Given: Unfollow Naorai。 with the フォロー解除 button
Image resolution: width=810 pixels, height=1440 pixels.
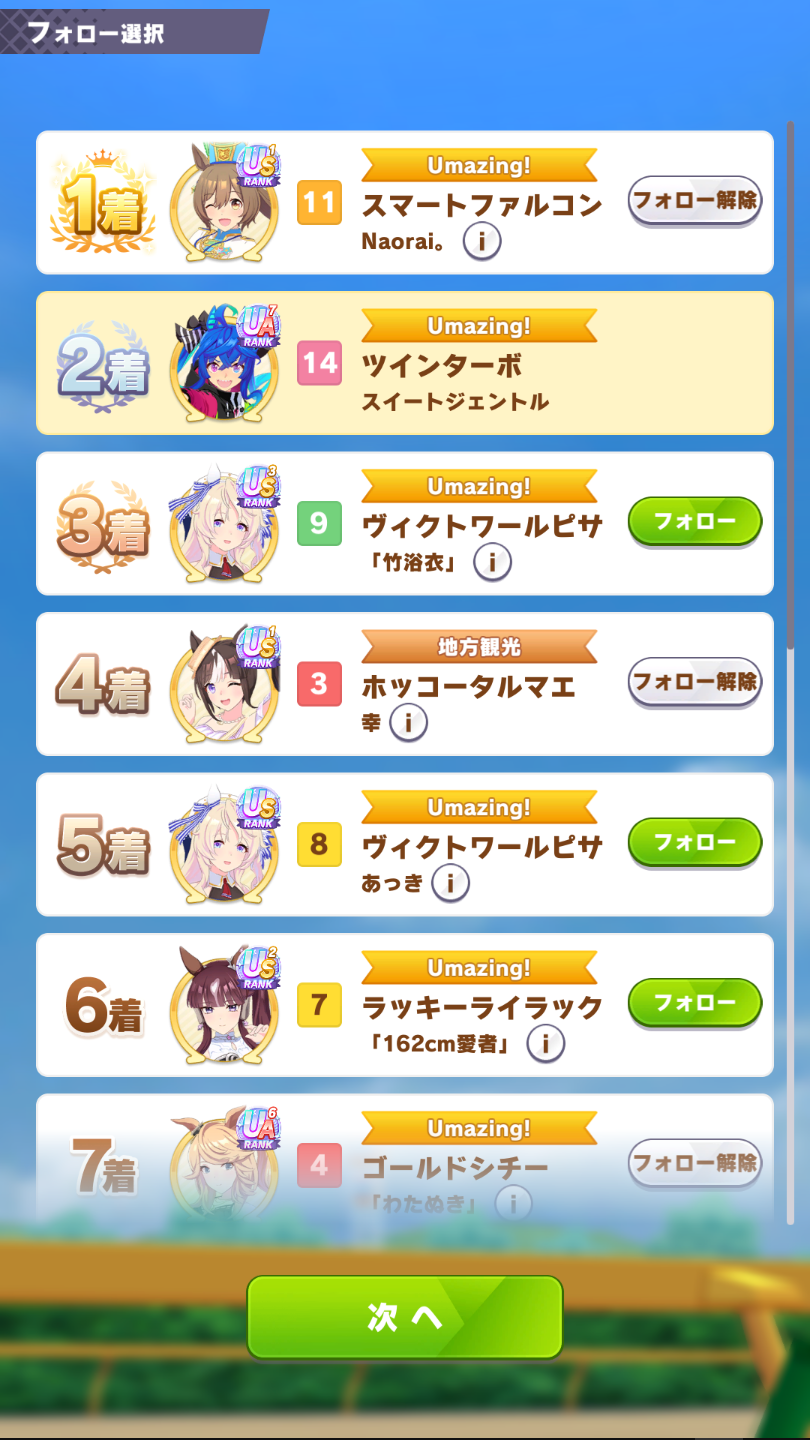Looking at the screenshot, I should [694, 200].
